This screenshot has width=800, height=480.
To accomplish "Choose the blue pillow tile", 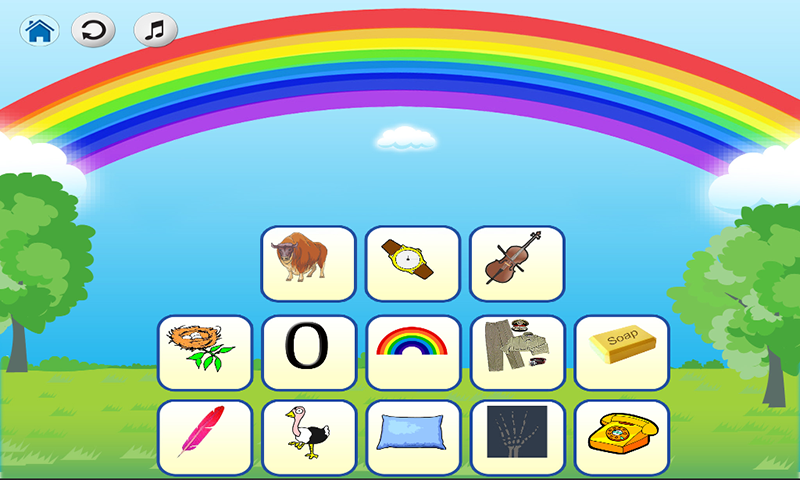I will [x=412, y=437].
